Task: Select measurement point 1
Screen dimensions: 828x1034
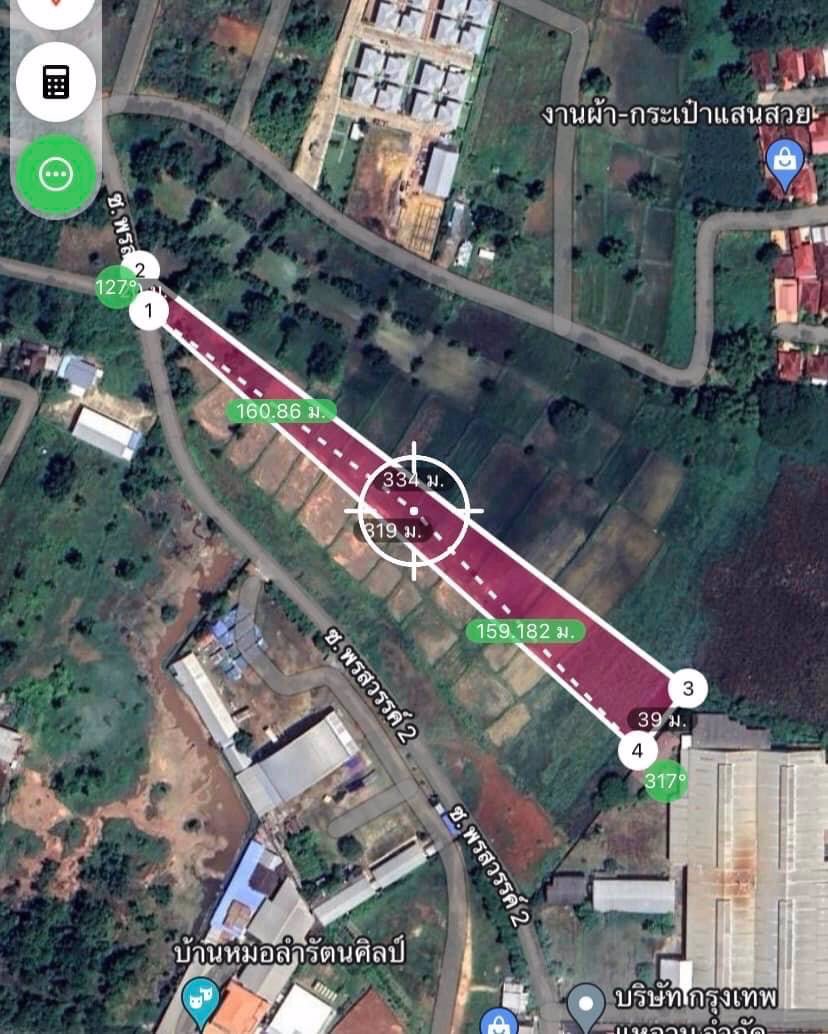Action: pyautogui.click(x=149, y=311)
